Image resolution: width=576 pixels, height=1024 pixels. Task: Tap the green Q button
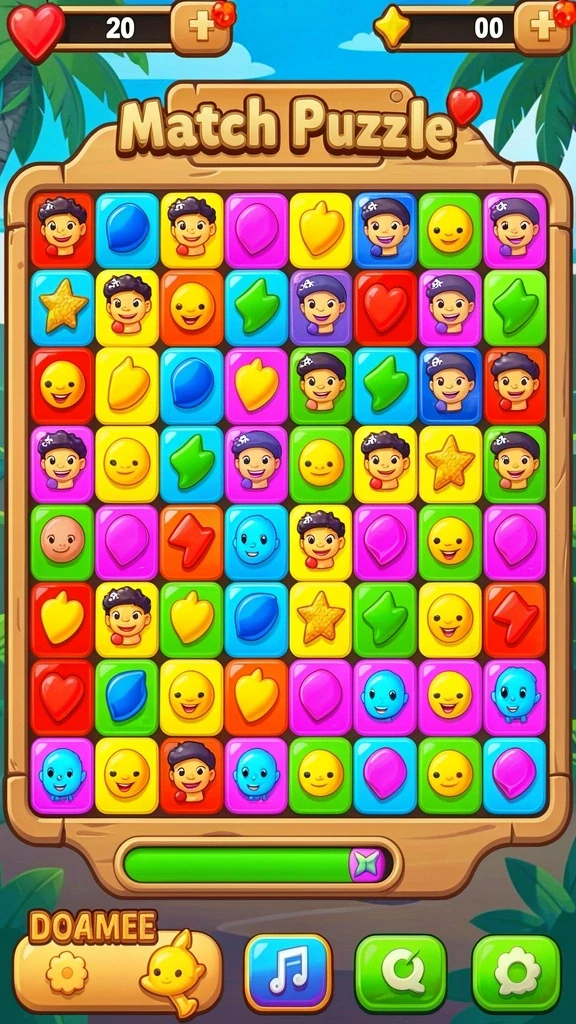tap(400, 973)
